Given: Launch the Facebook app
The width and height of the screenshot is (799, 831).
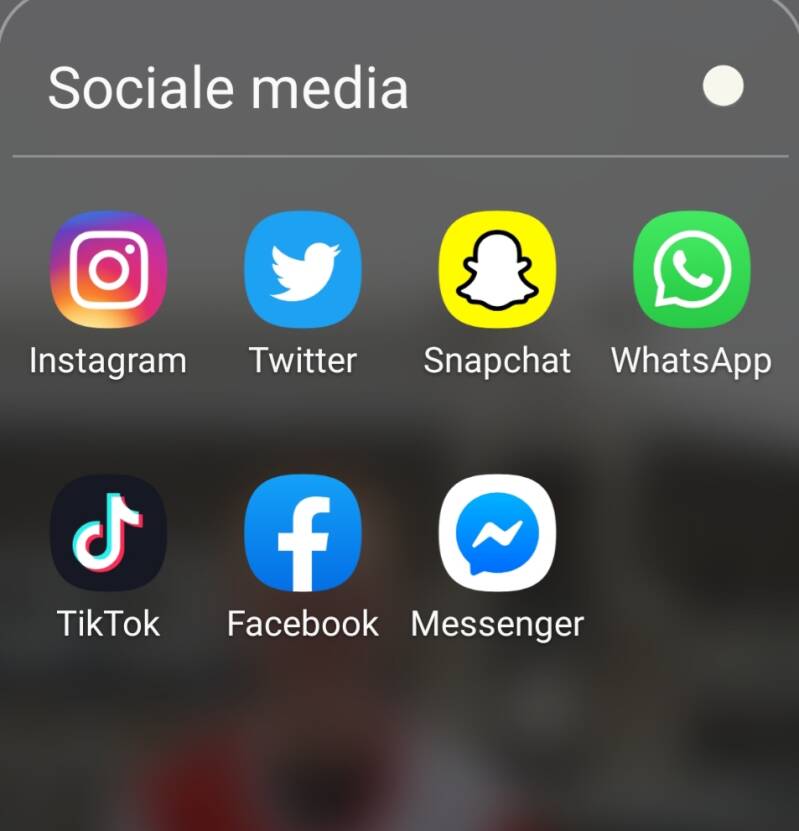Looking at the screenshot, I should pos(302,533).
